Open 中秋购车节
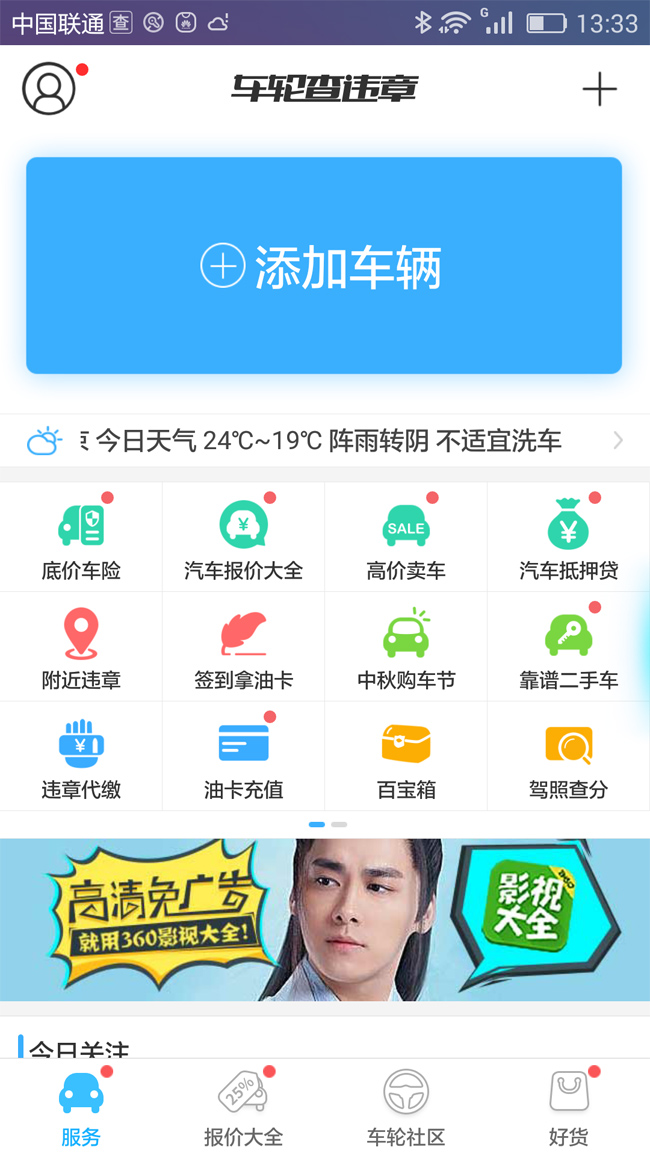Screen dimensions: 650x1156 (406, 647)
